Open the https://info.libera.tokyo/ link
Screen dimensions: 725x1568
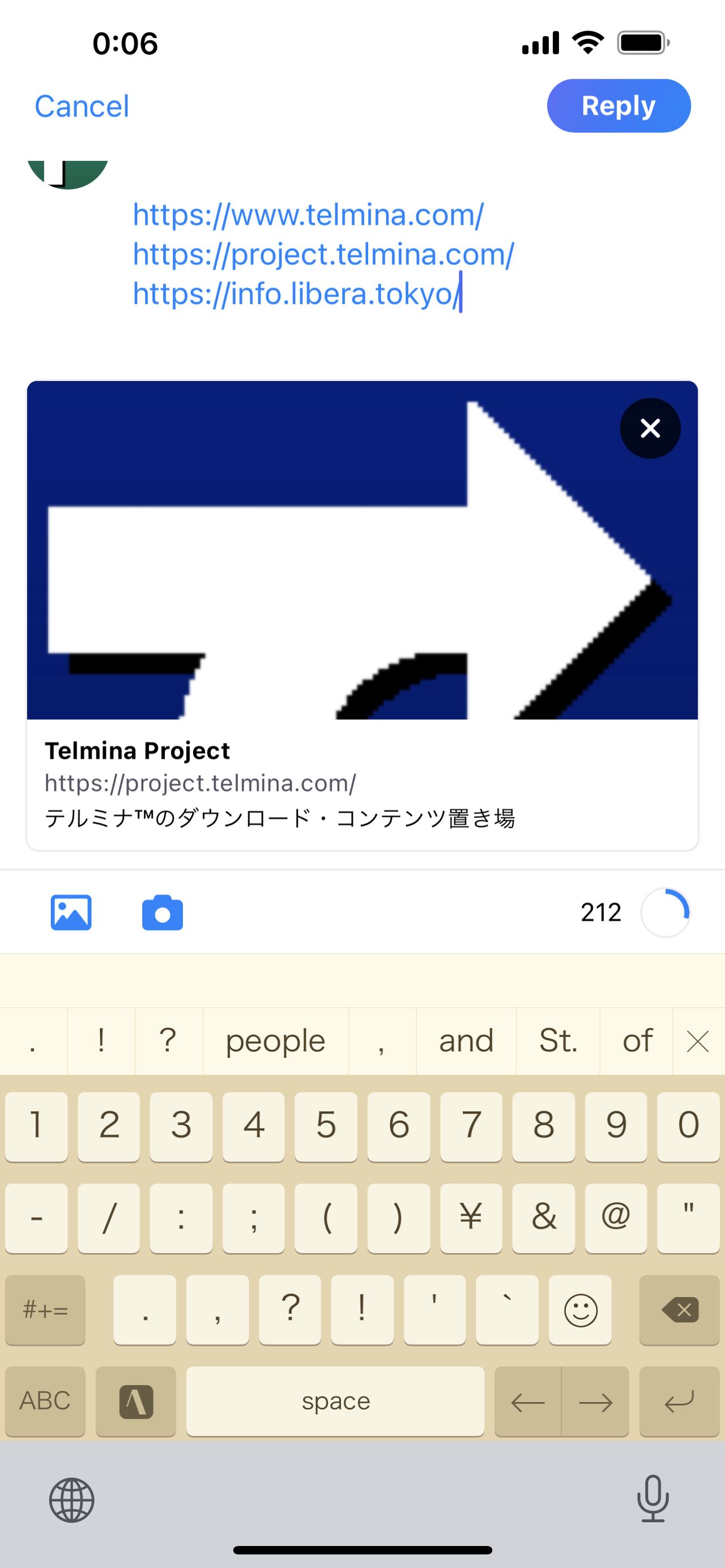click(293, 294)
